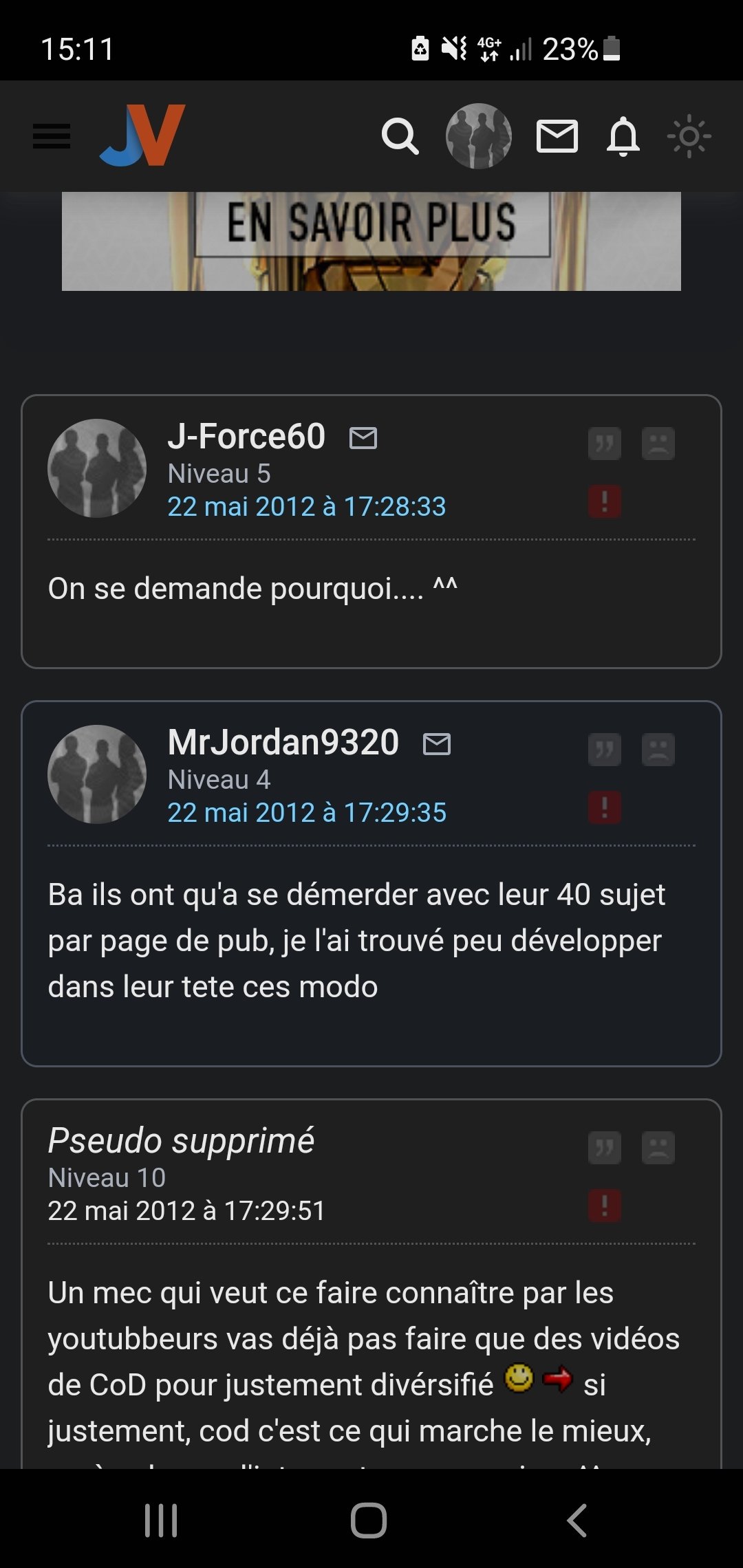Quote J-Force60's message
Image resolution: width=743 pixels, height=1568 pixels.
(605, 444)
